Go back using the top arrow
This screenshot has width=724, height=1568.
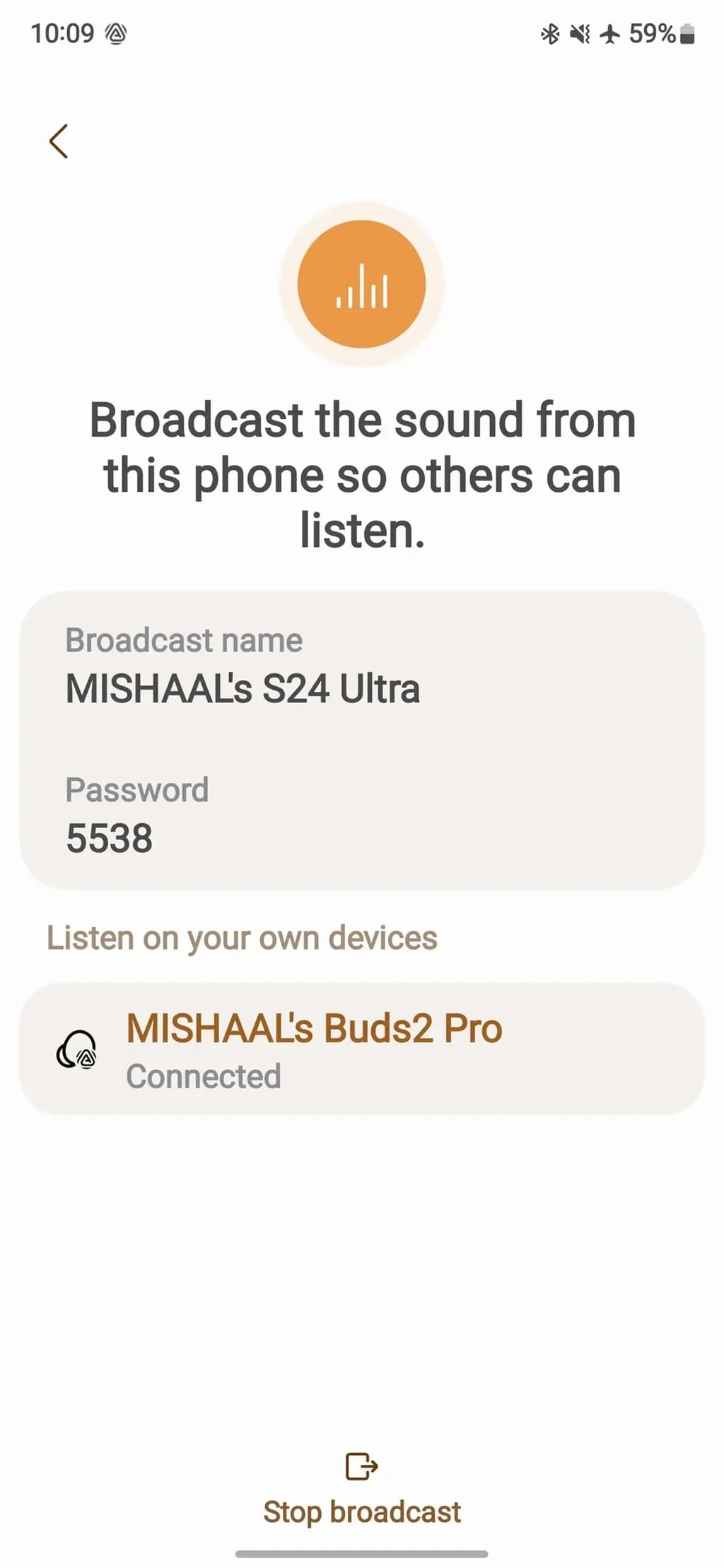[x=59, y=141]
